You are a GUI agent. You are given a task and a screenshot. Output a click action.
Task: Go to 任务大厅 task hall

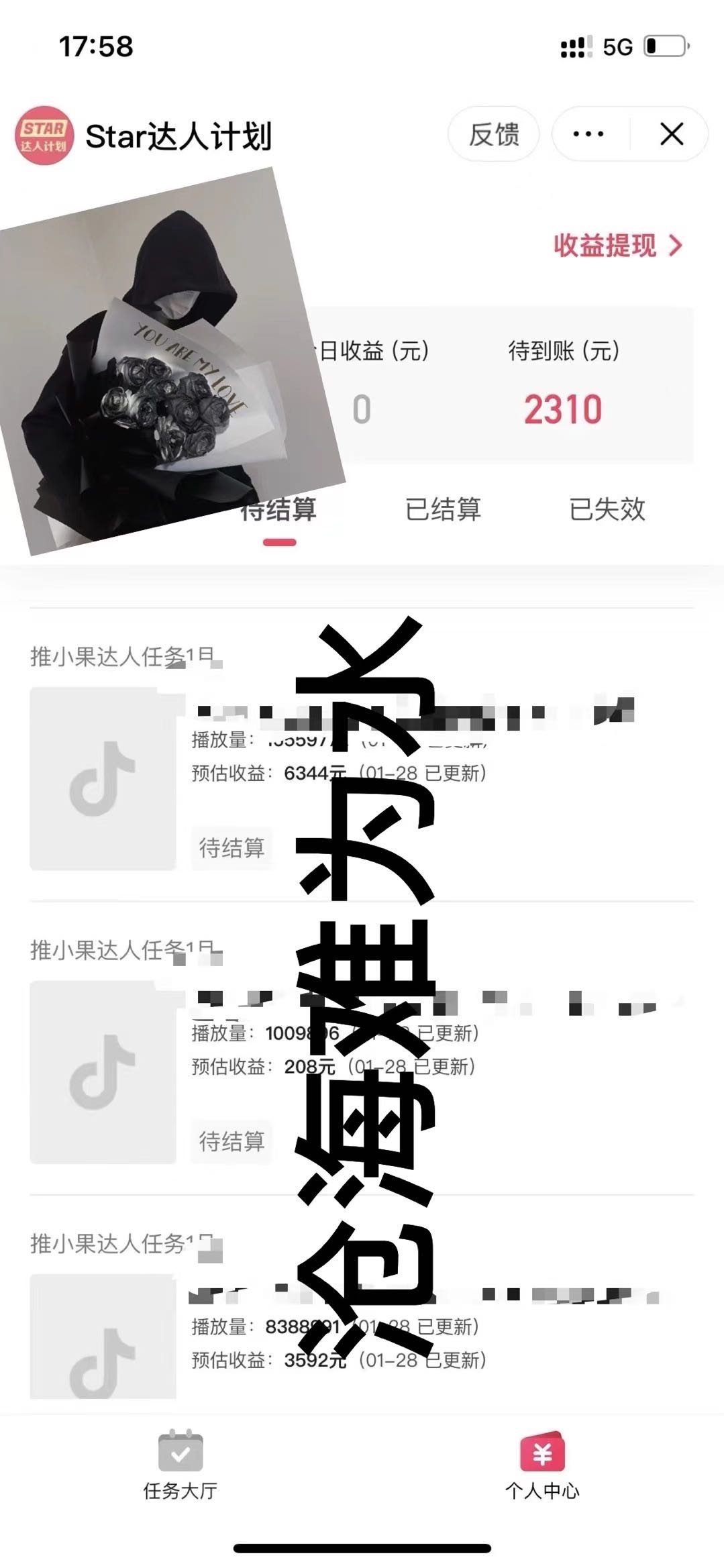coord(180,1467)
